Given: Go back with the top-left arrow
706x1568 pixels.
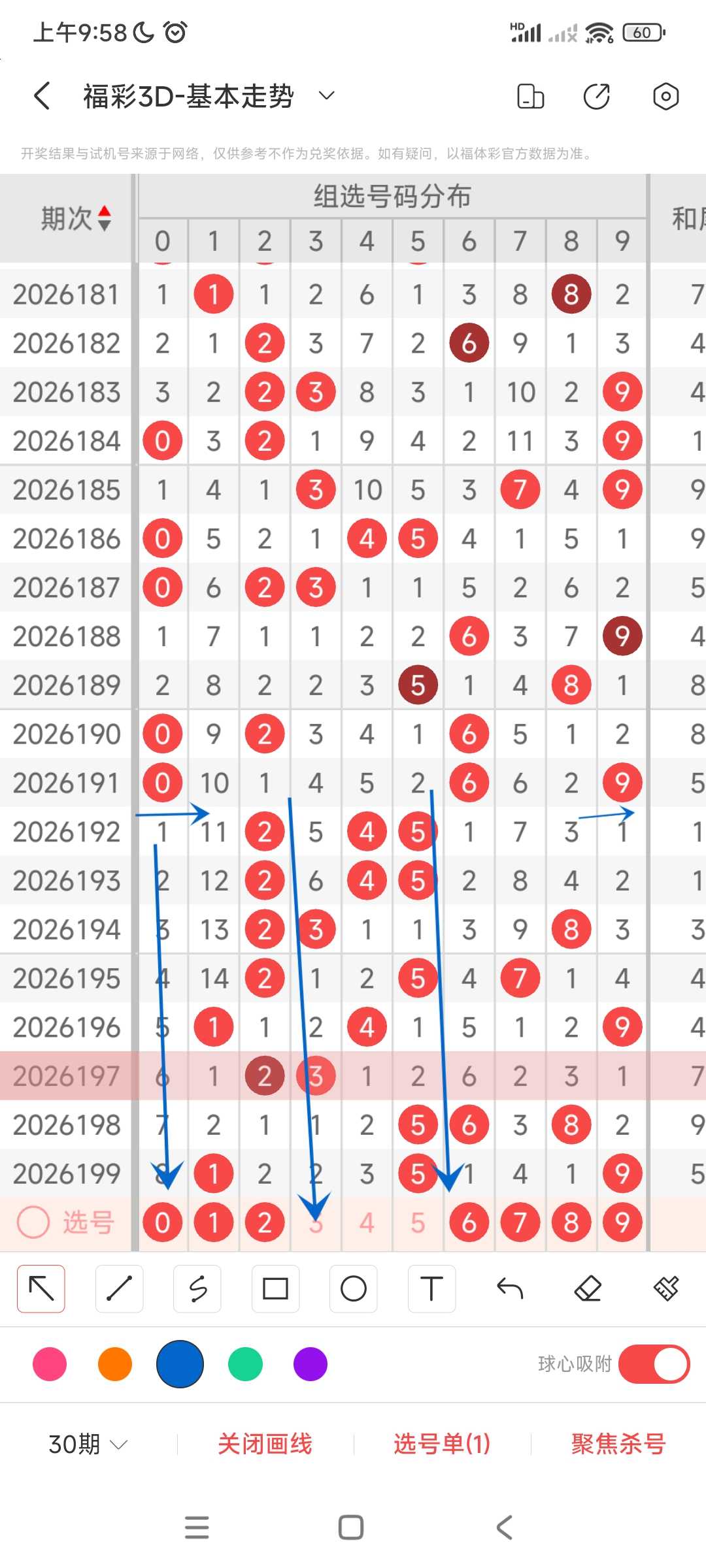Looking at the screenshot, I should 42,96.
